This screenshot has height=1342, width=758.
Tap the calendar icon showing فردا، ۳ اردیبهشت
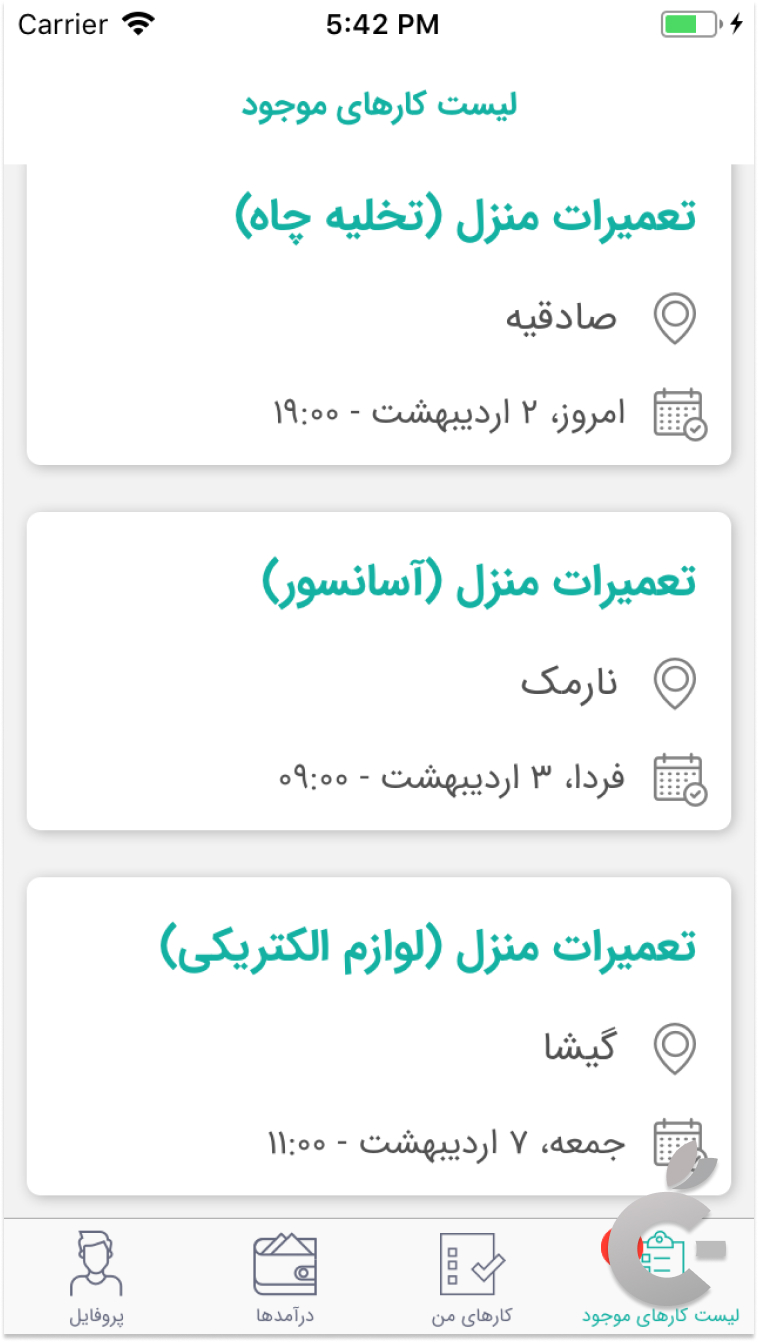click(678, 777)
